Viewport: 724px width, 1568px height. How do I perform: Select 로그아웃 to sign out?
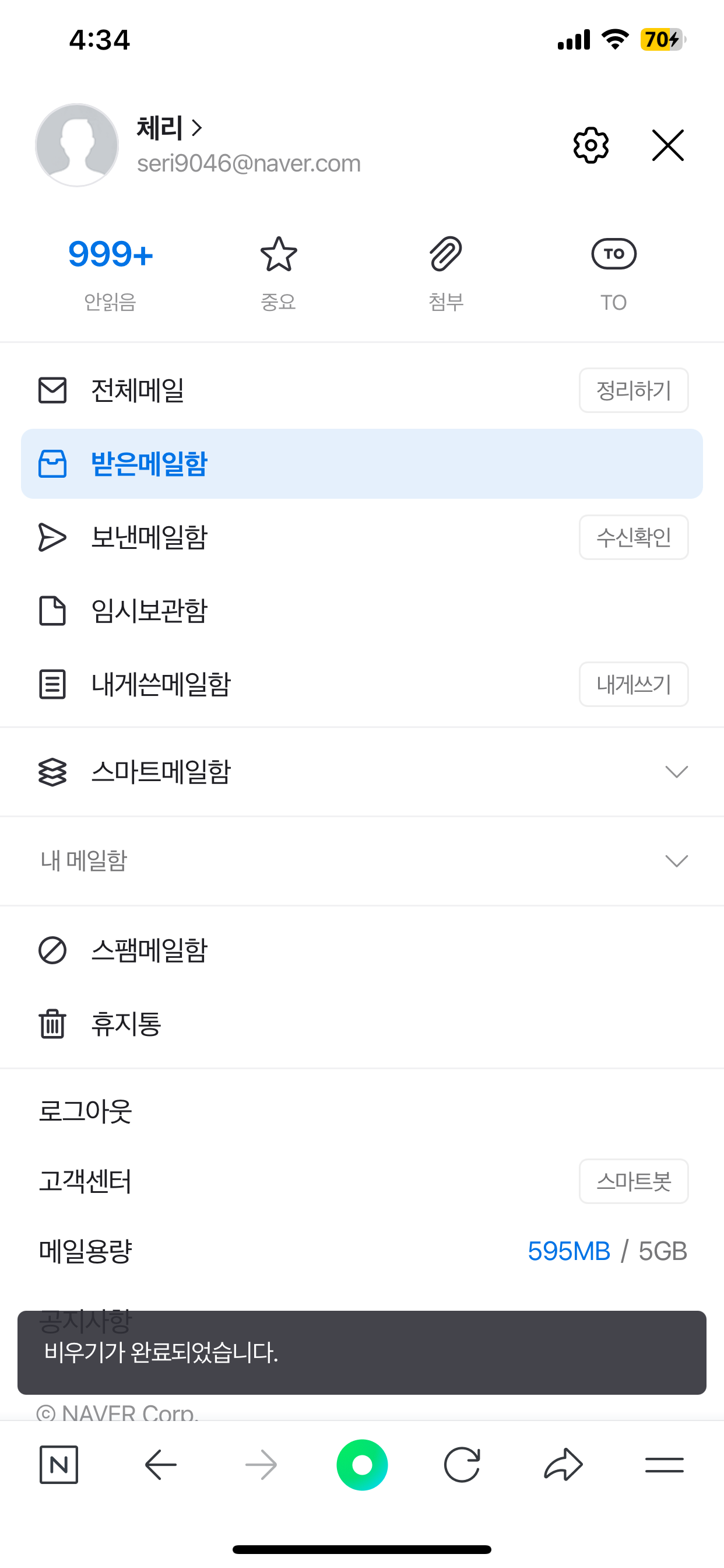tap(85, 1111)
